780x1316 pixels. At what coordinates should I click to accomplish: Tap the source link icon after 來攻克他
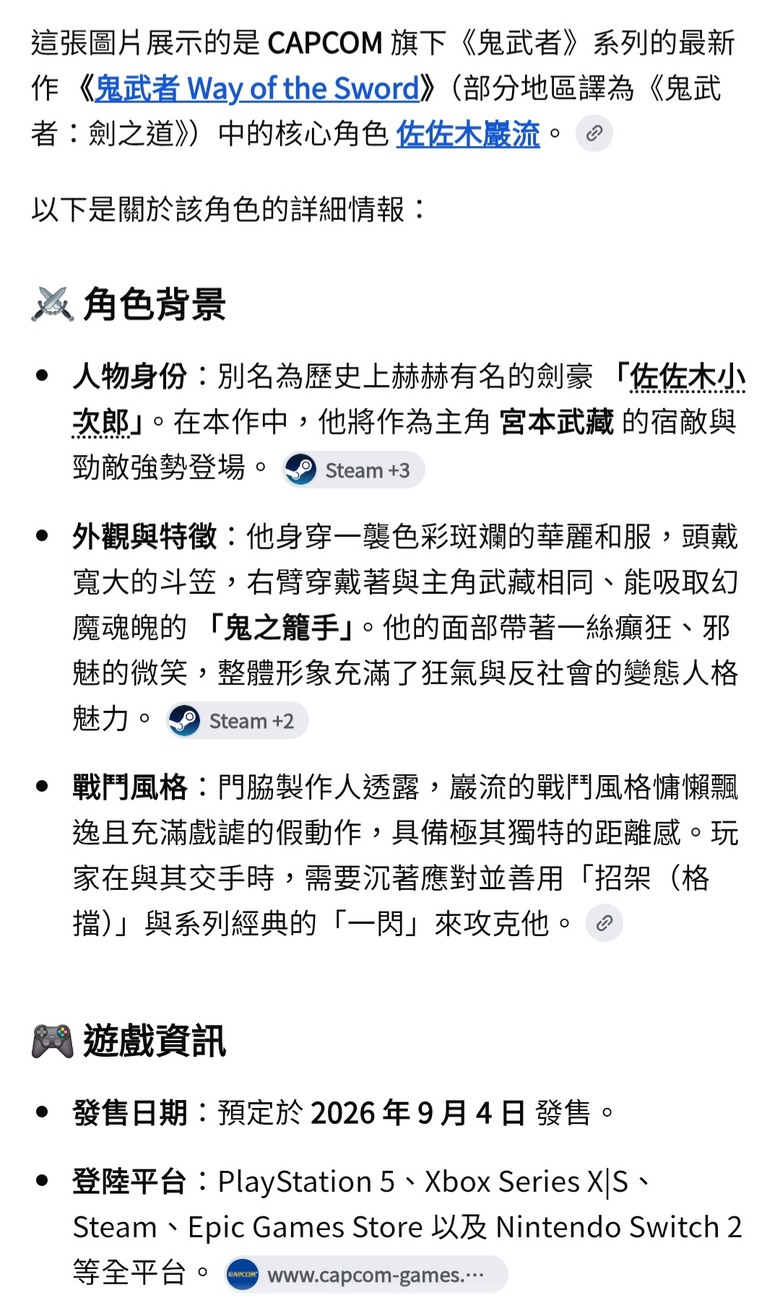604,923
